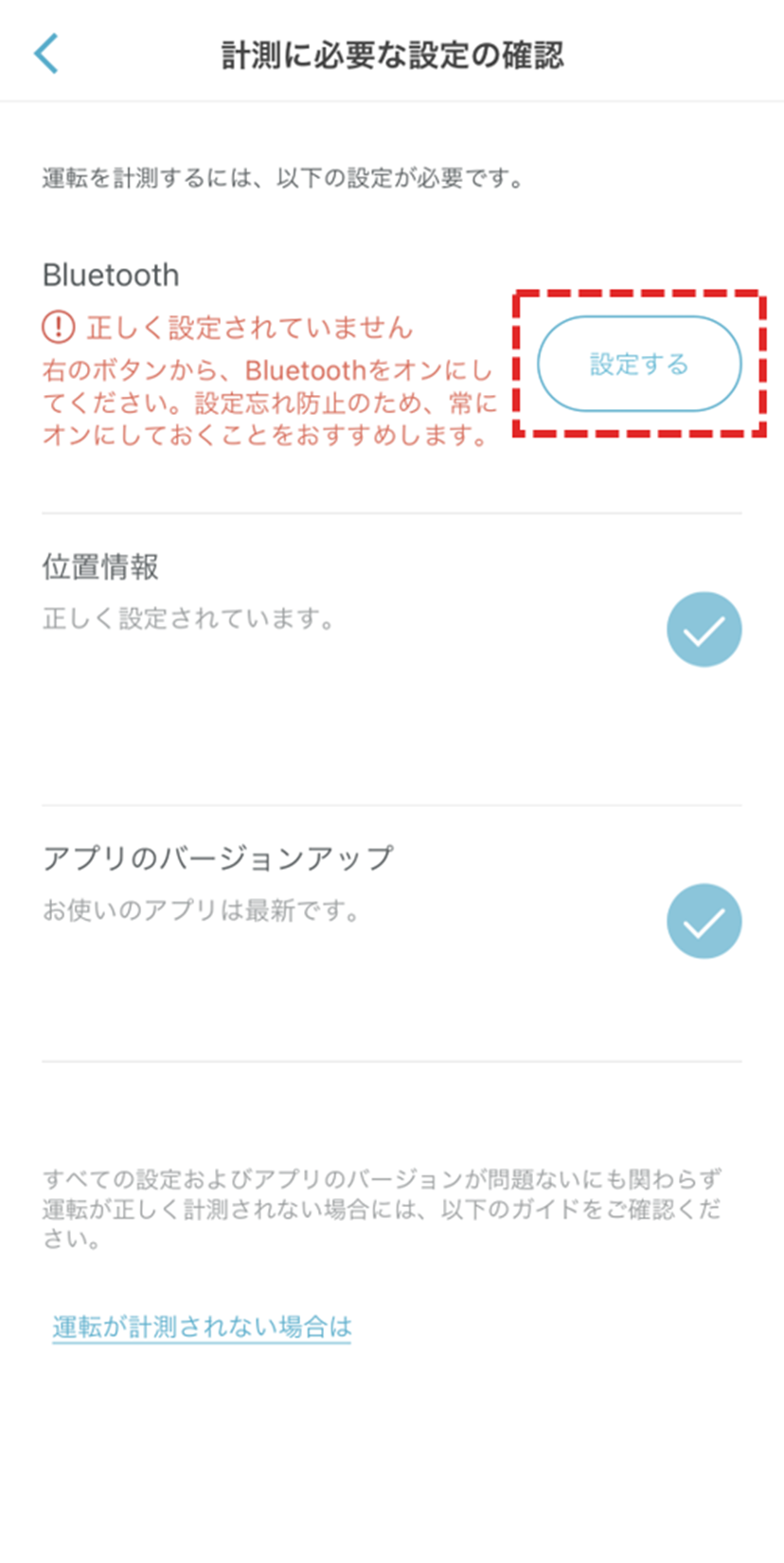Go back using the top-left arrow
This screenshot has height=1563, width=784.
click(46, 54)
